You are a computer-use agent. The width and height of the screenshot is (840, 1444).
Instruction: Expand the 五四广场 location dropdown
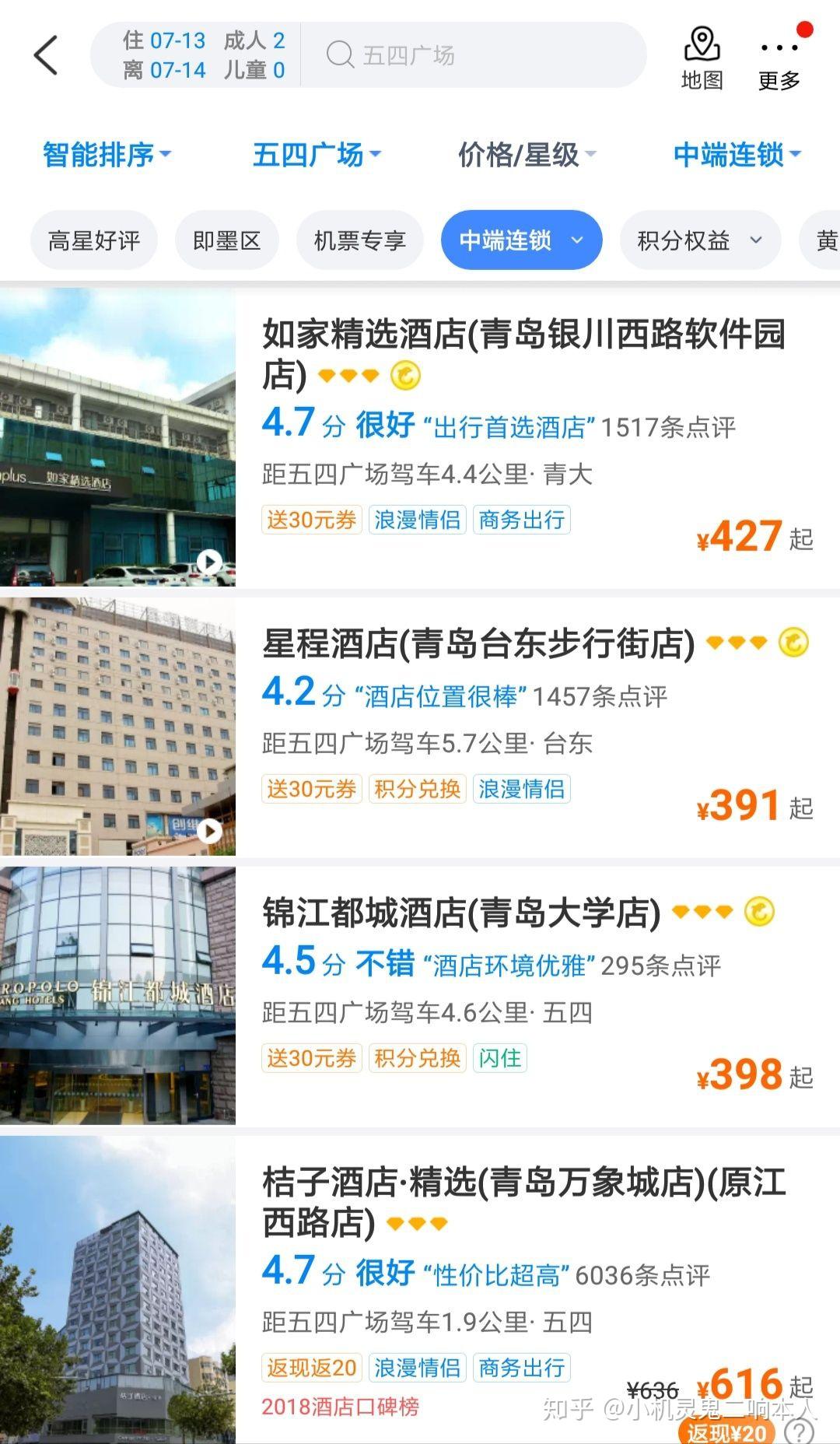tap(317, 155)
